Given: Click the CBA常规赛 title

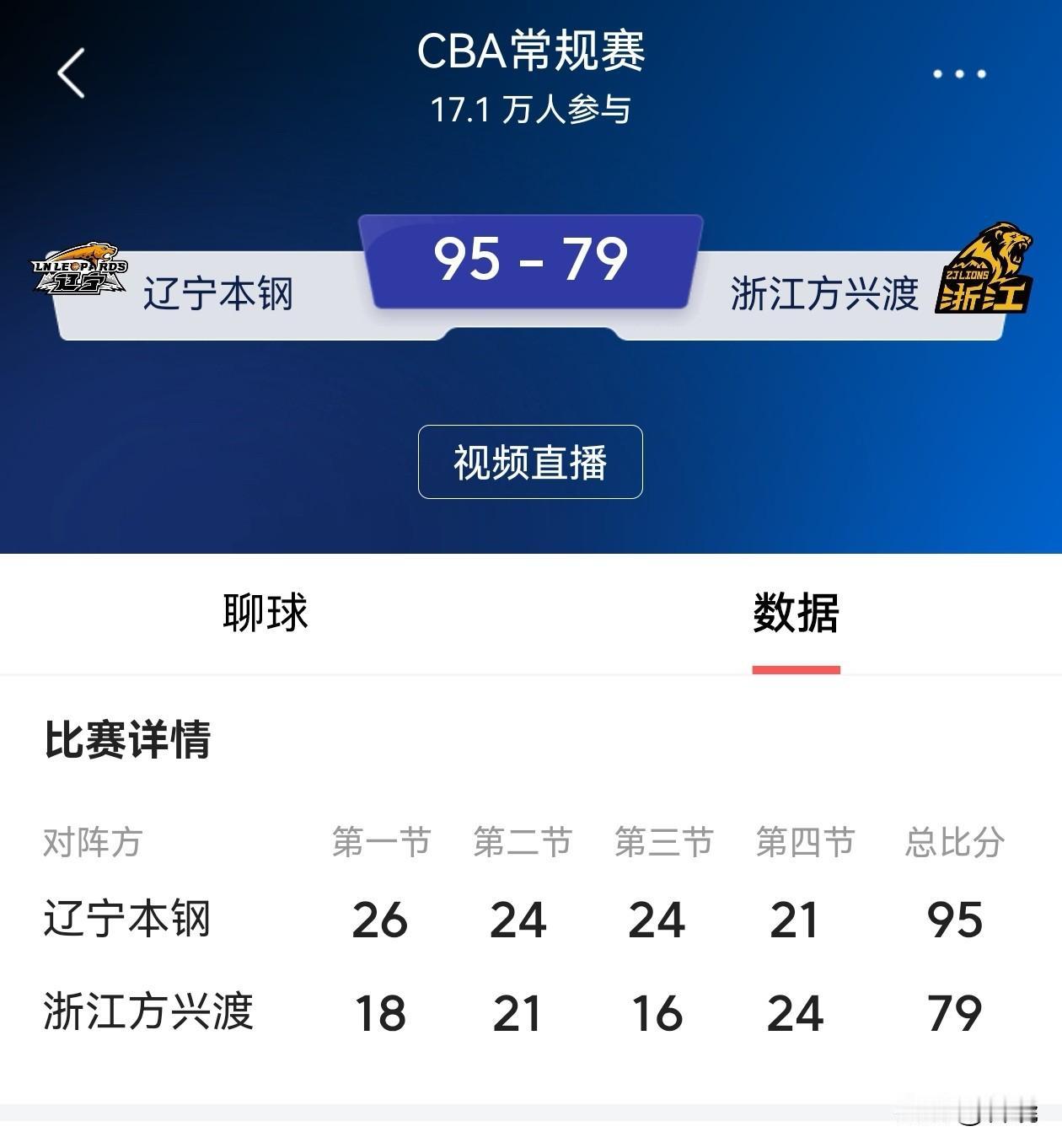Looking at the screenshot, I should click(x=529, y=52).
